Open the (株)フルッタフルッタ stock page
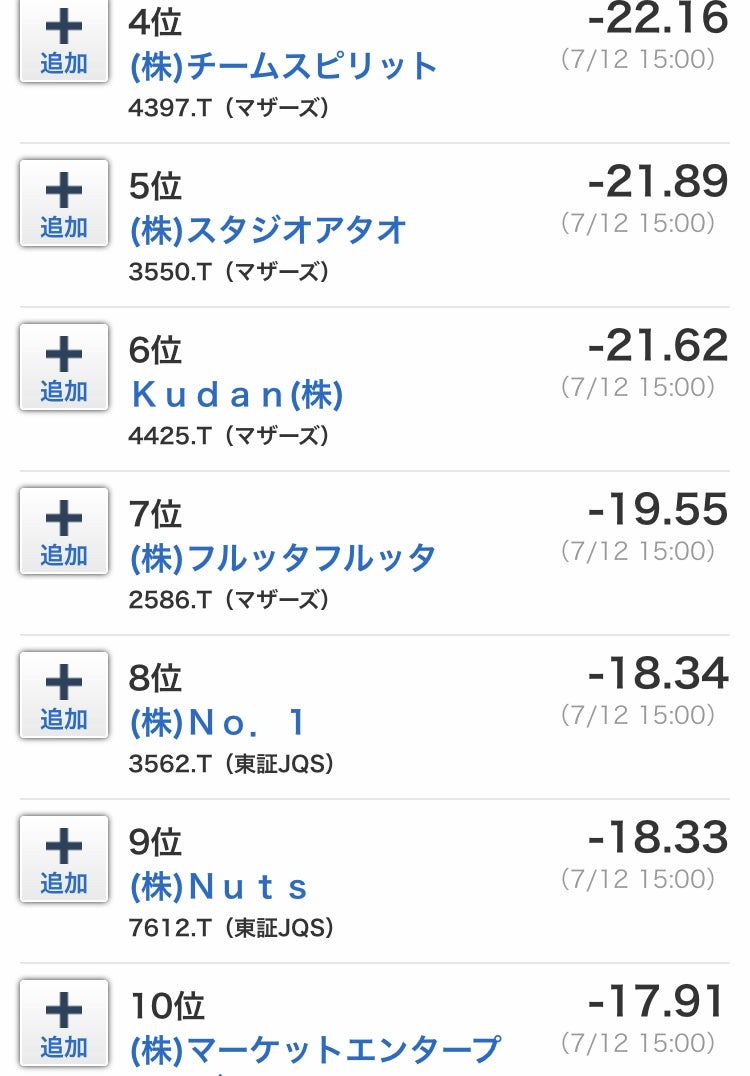Screen dimensions: 750x1076 [283, 558]
